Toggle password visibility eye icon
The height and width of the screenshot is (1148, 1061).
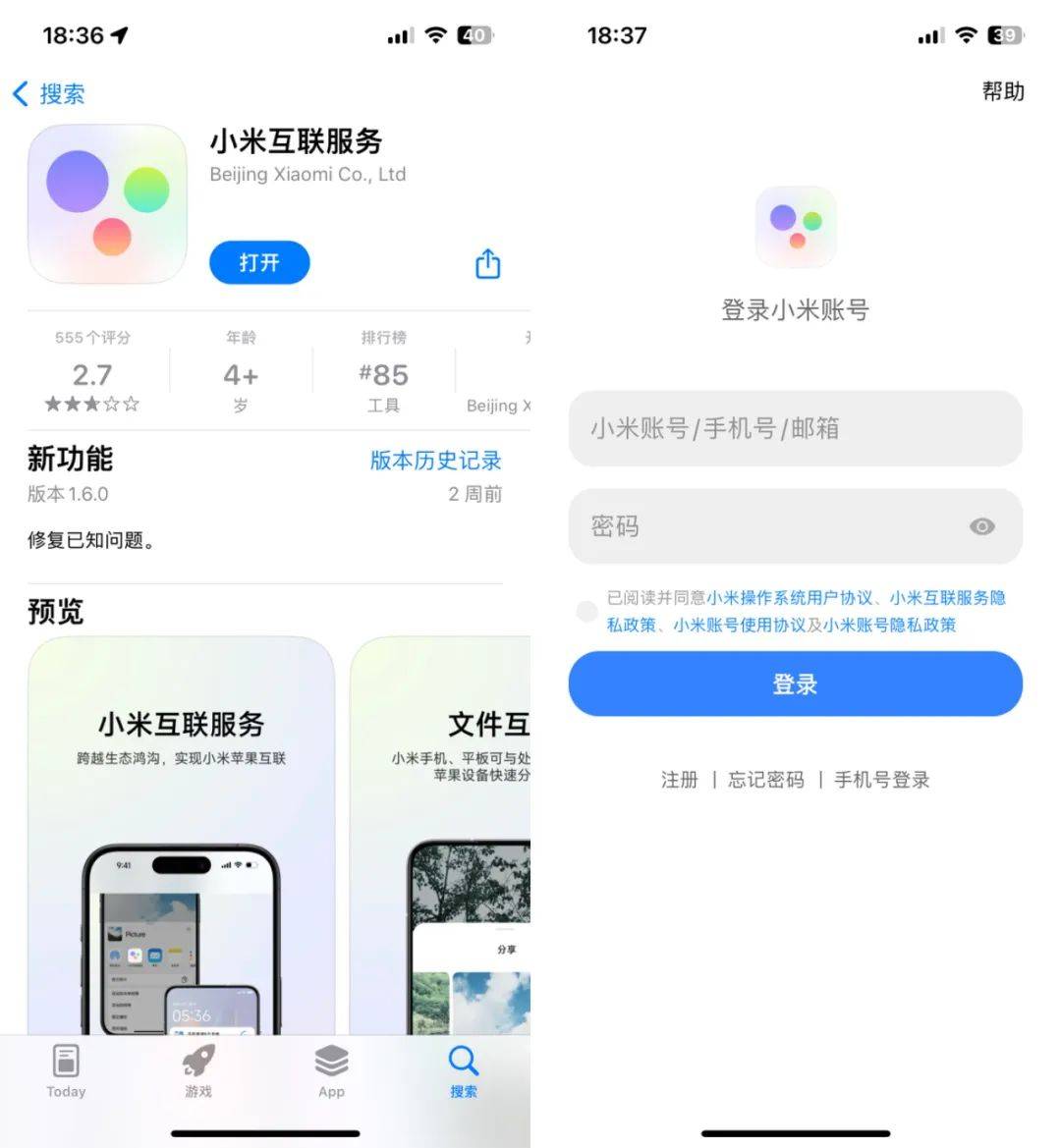coord(981,526)
